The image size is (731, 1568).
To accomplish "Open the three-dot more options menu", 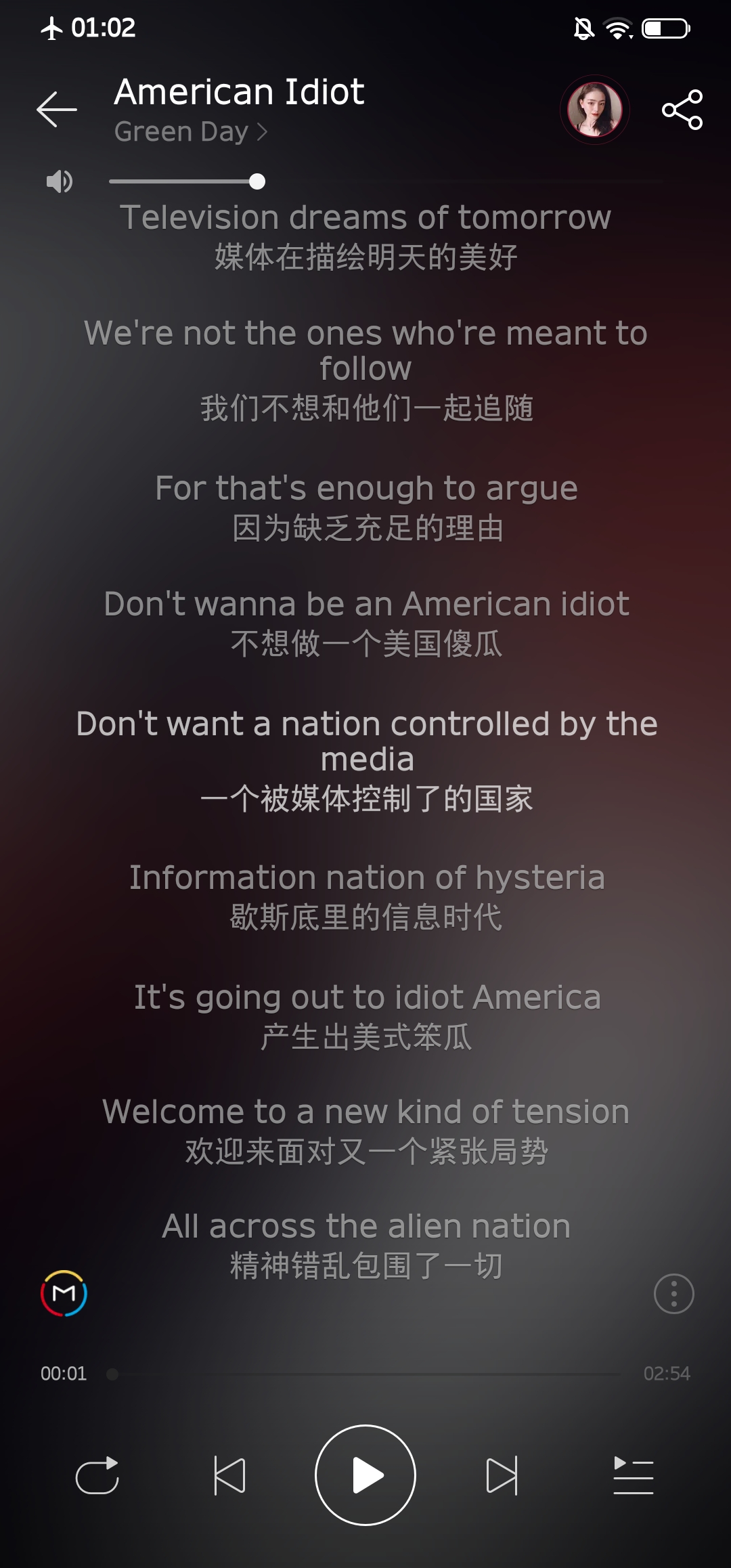I will tap(674, 1294).
